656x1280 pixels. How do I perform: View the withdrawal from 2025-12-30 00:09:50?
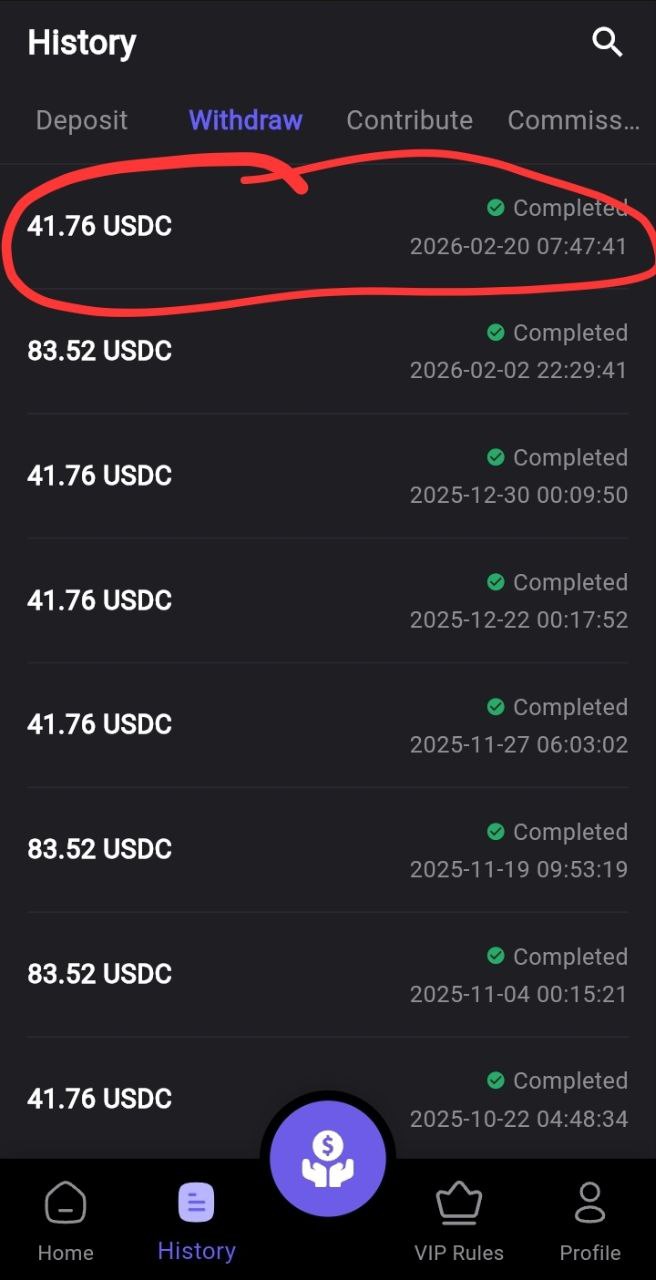(327, 476)
